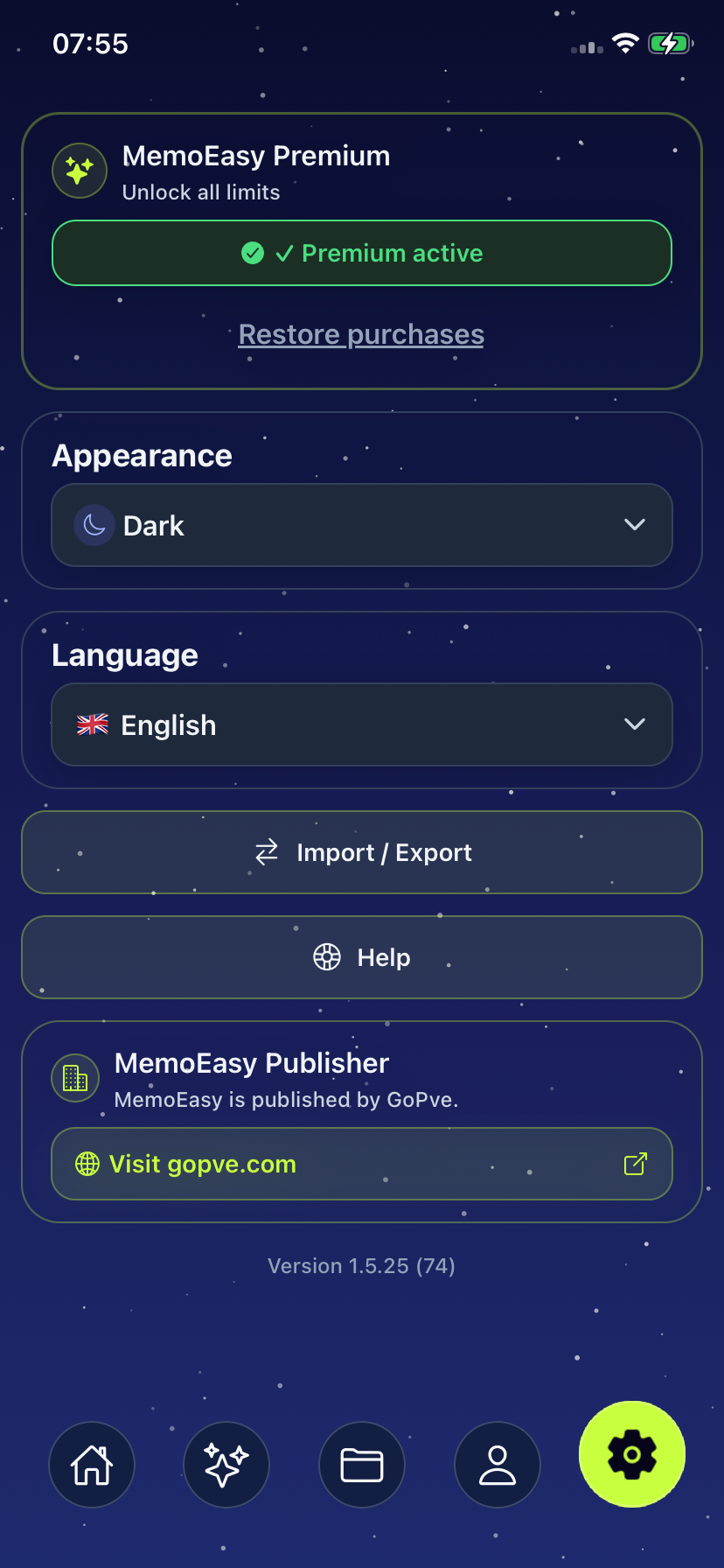
Task: Switch to the profile tab
Action: click(x=498, y=1465)
